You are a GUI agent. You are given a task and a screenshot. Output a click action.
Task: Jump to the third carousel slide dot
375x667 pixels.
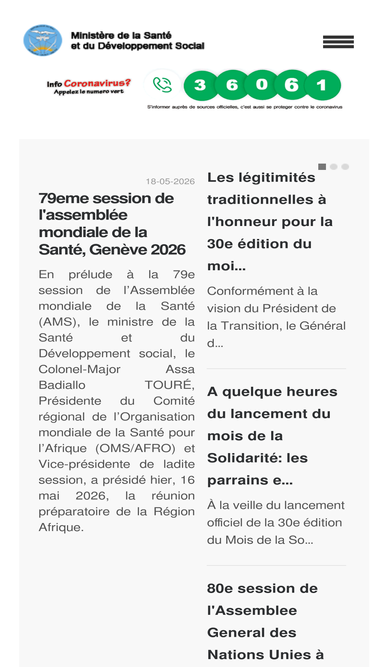[345, 167]
